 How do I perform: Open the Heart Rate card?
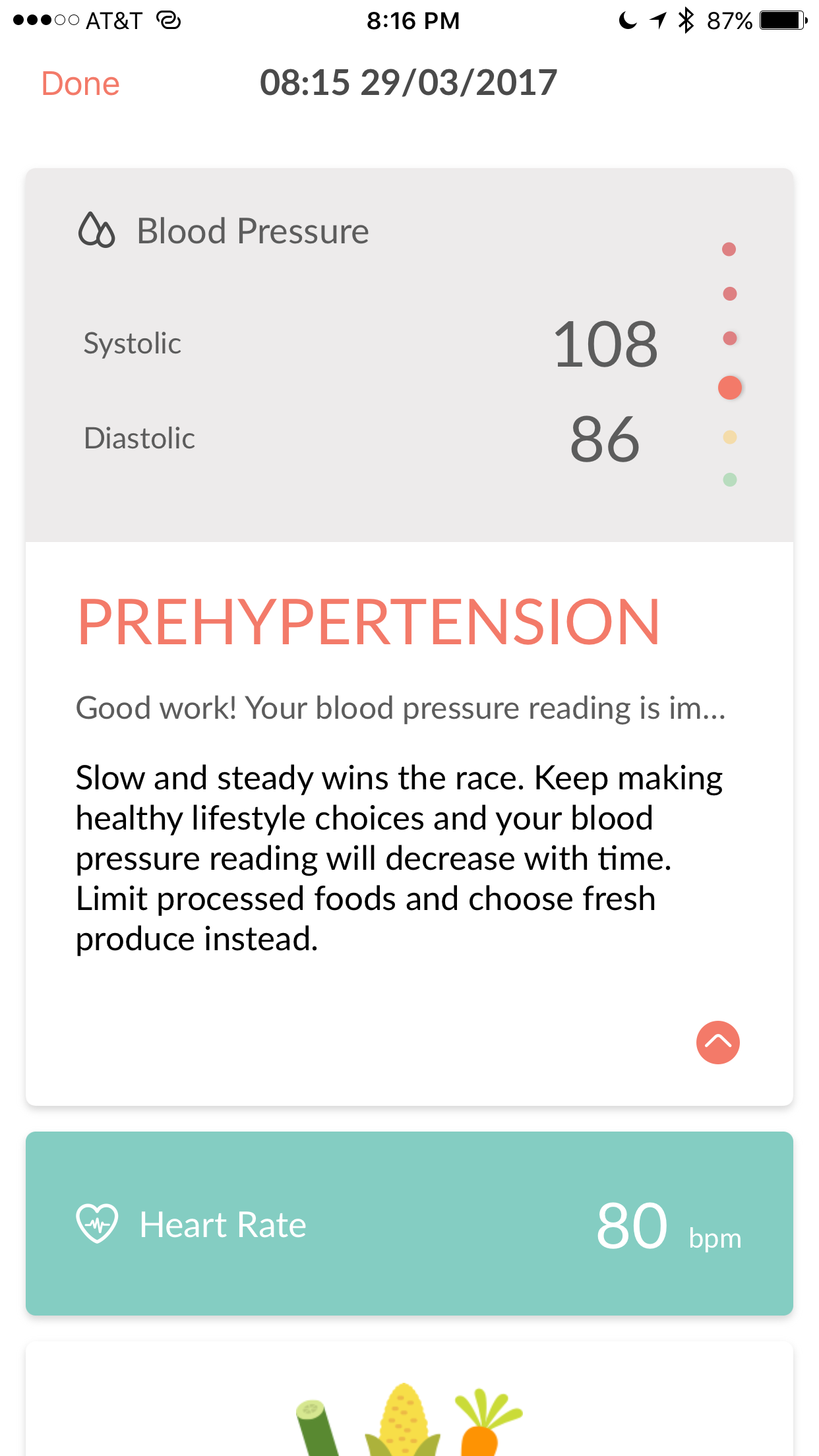pos(409,1224)
